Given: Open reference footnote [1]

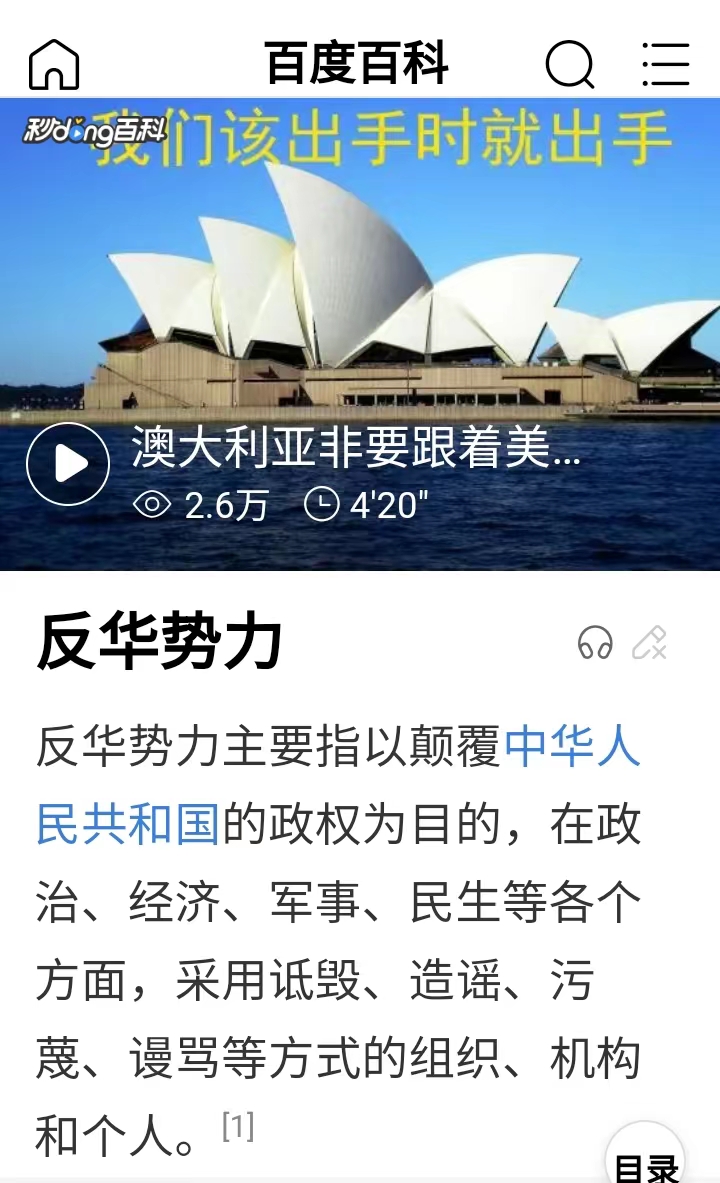Looking at the screenshot, I should point(238,1126).
